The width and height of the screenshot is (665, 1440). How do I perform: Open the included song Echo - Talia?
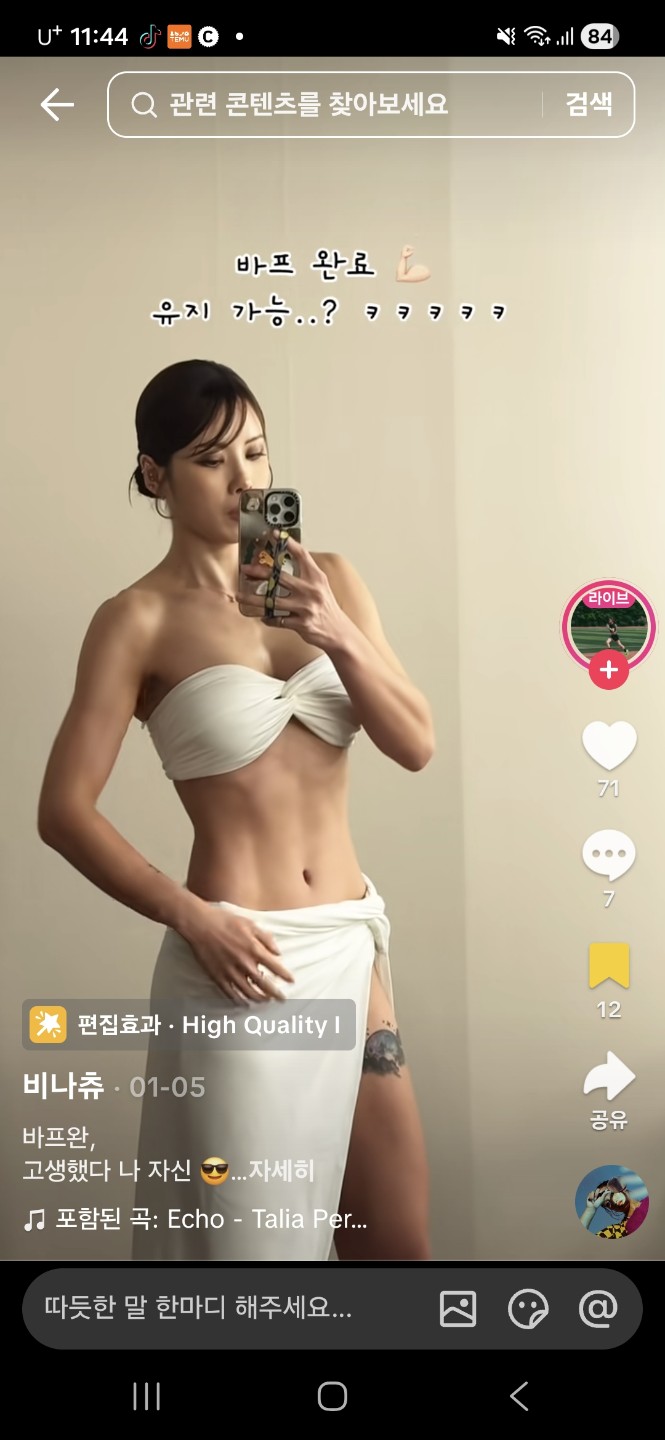tap(196, 1220)
